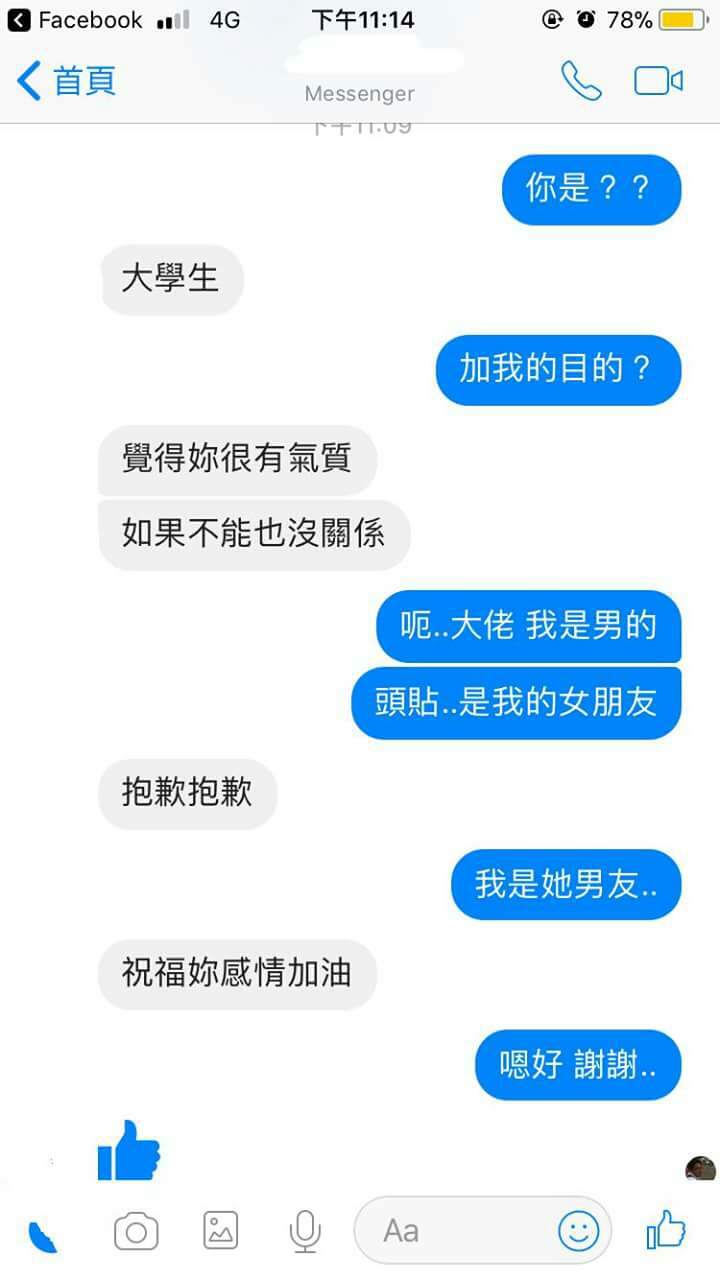This screenshot has width=720, height=1280.
Task: Go back to 首頁
Action: click(x=66, y=81)
